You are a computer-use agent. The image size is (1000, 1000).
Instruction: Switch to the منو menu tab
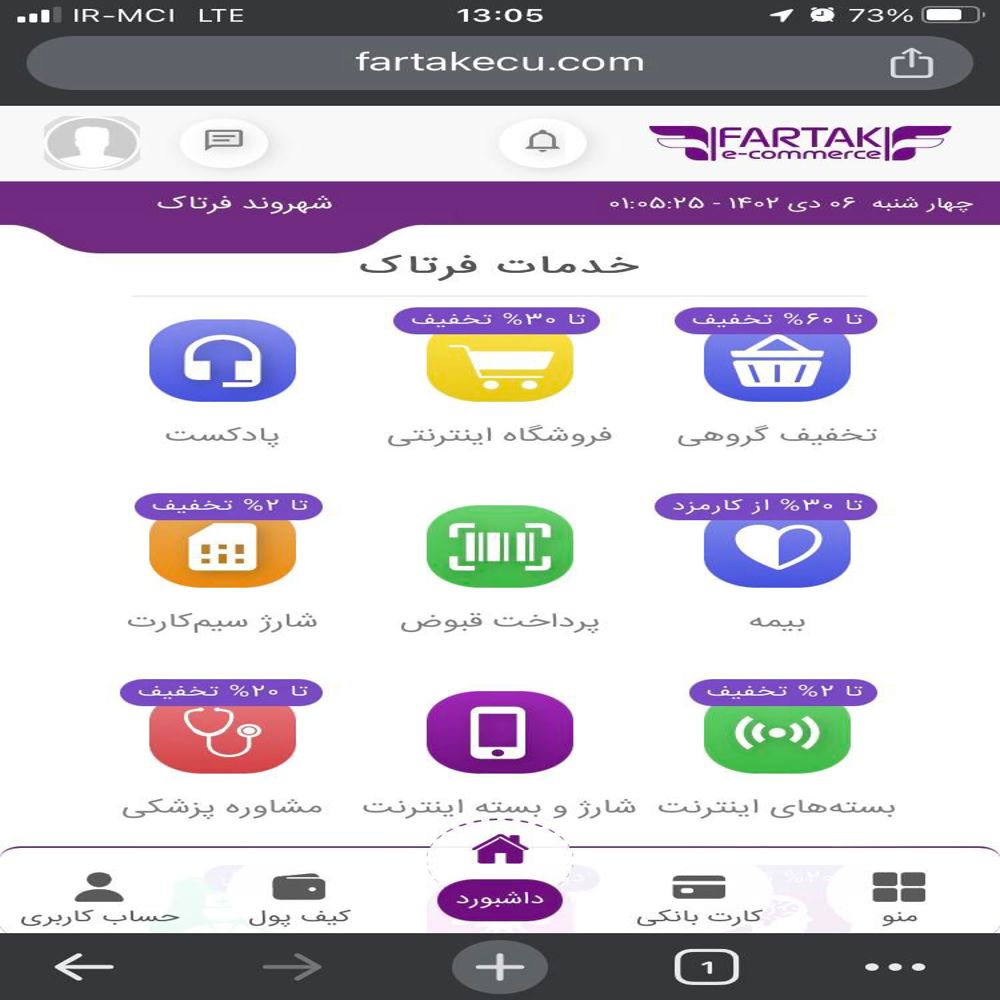click(x=899, y=897)
